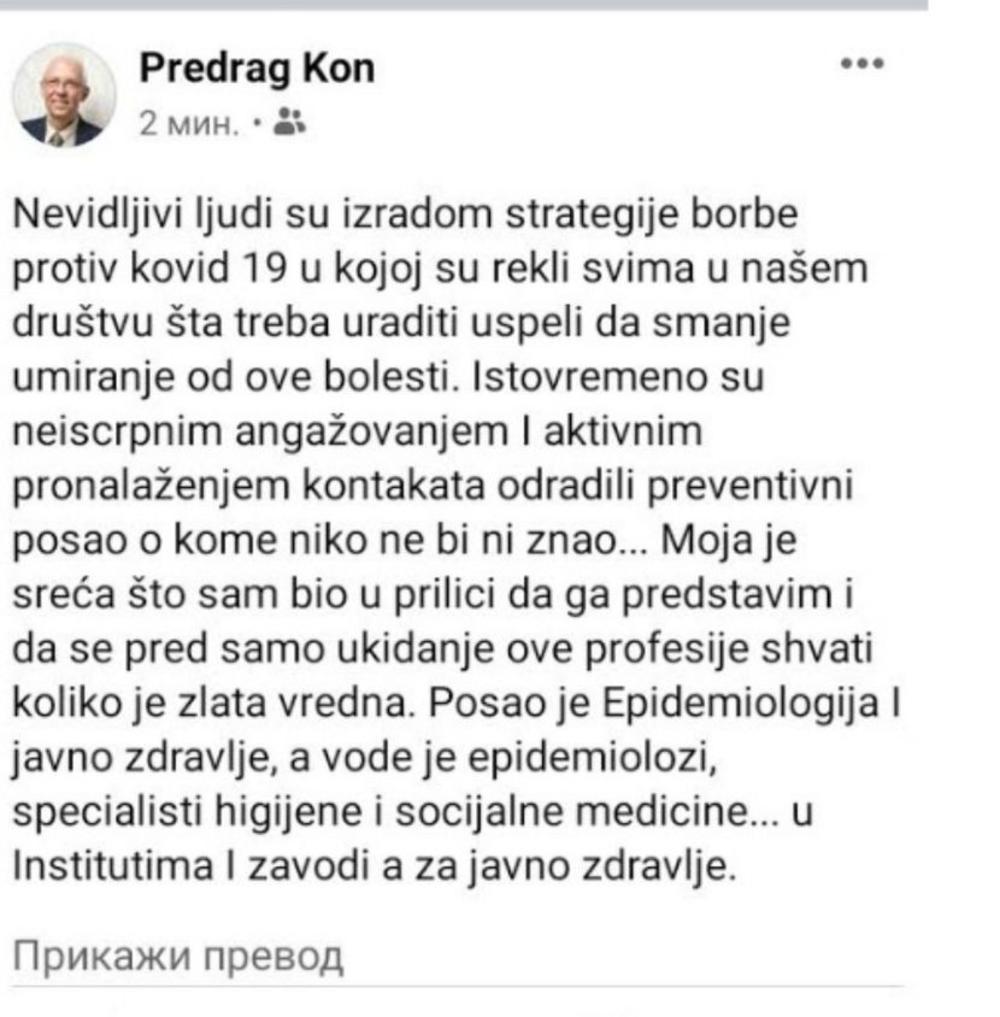
Task: Tap the Predrag Kon author name
Action: click(x=258, y=68)
